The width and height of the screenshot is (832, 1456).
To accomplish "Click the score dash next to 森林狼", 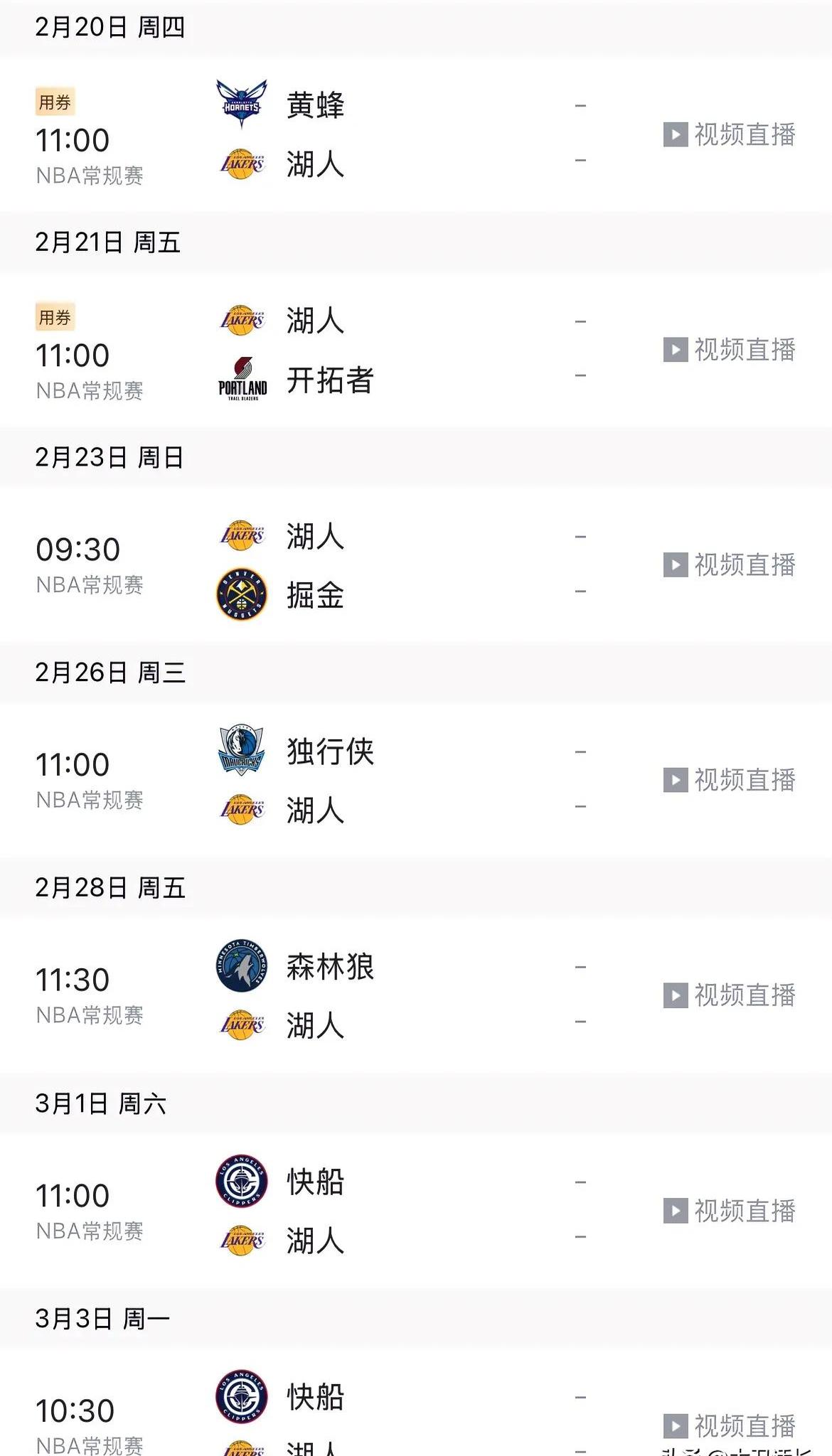I will [580, 965].
